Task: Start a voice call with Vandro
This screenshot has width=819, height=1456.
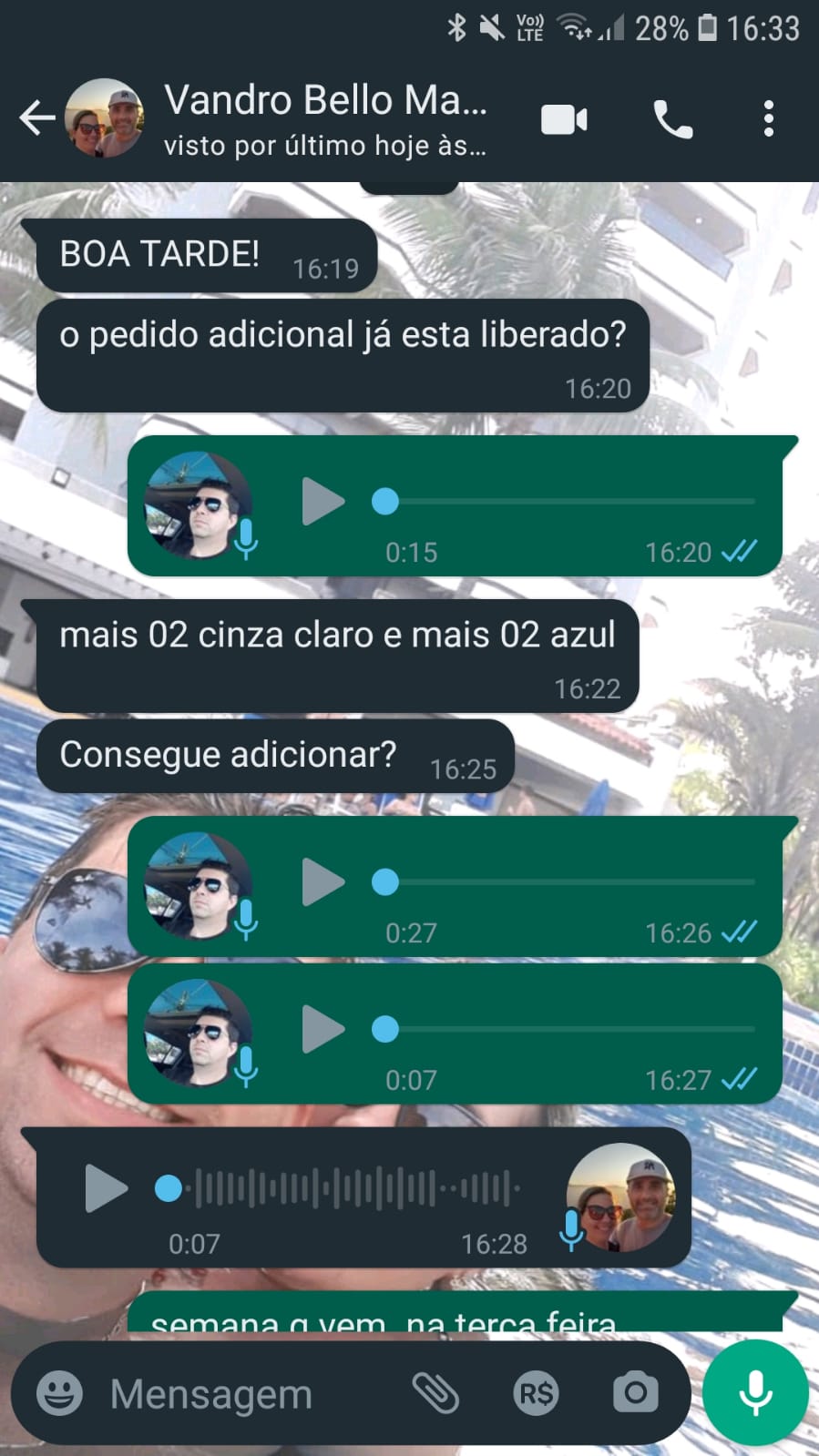Action: point(673,119)
